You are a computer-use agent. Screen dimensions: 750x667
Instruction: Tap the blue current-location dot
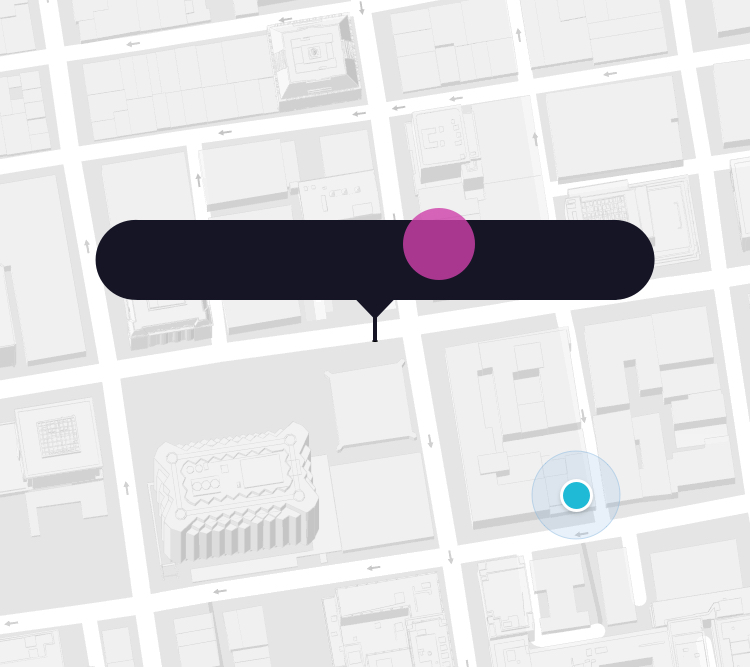(x=576, y=495)
